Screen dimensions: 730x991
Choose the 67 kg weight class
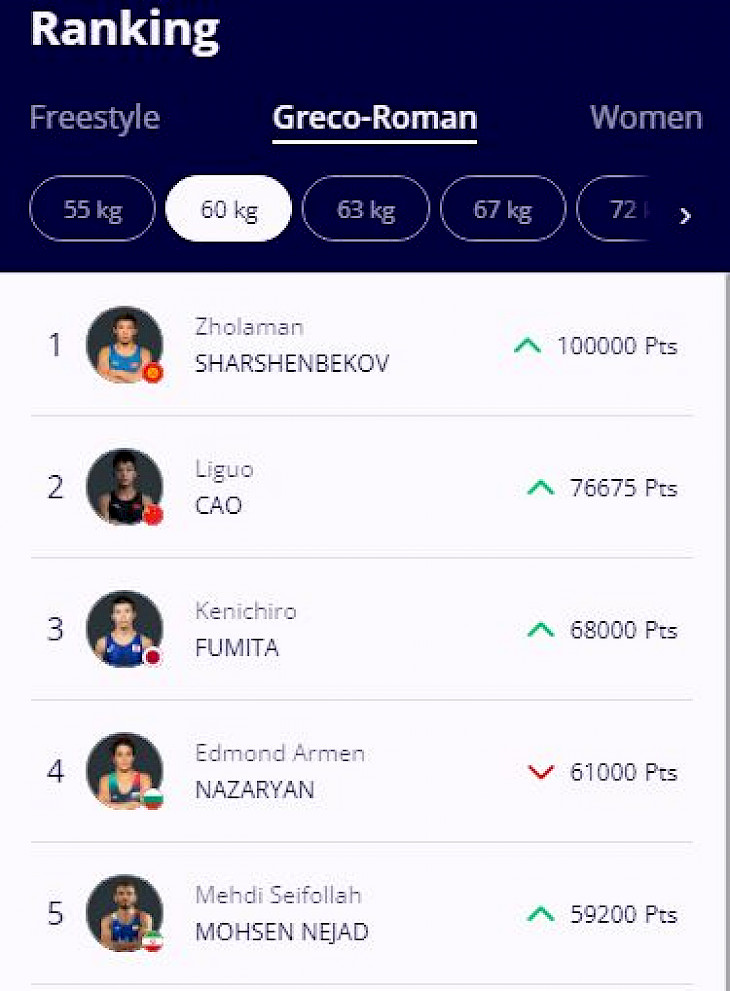[x=503, y=209]
